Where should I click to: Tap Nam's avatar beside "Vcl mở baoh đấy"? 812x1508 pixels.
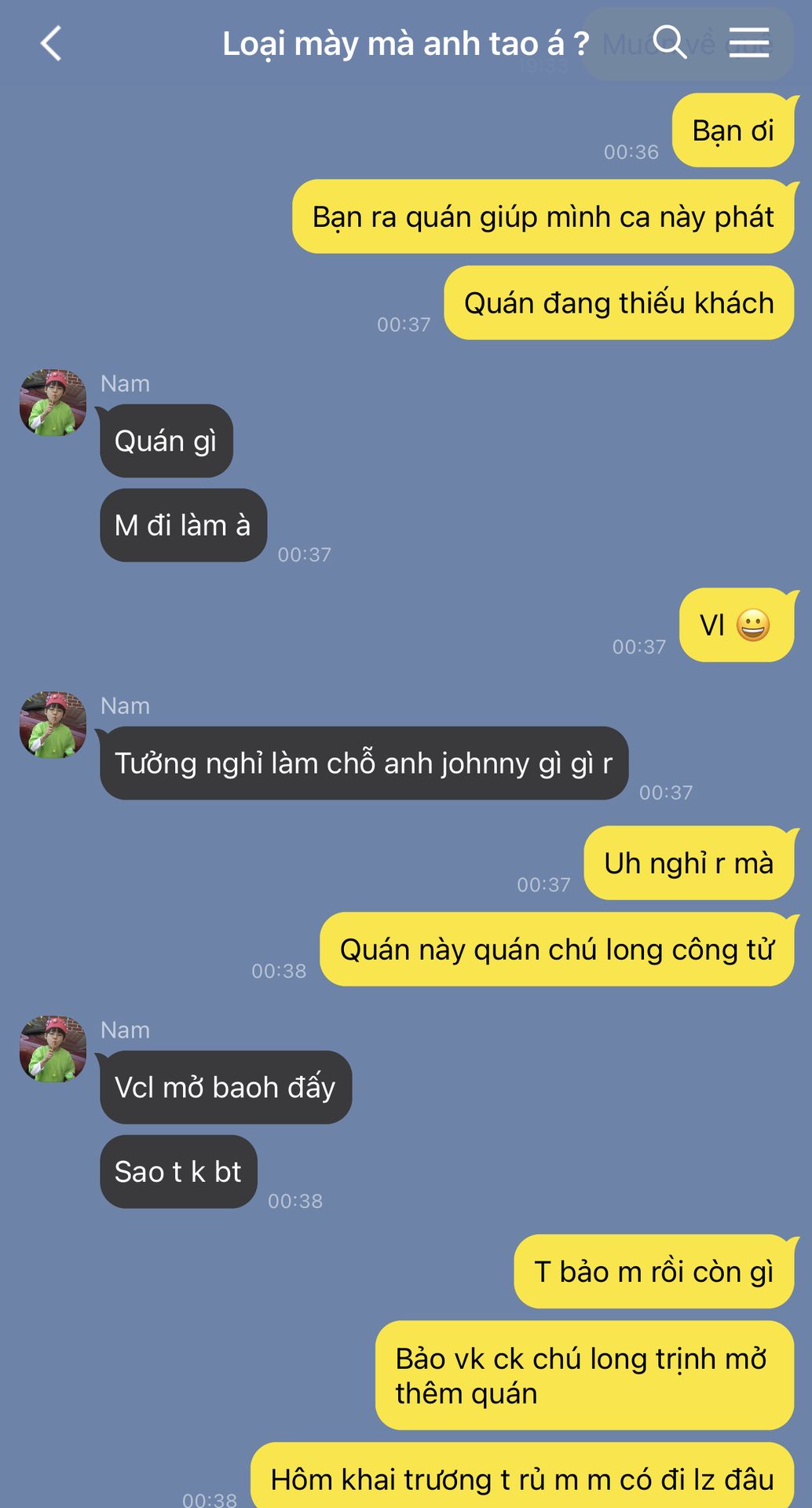pos(53,1049)
